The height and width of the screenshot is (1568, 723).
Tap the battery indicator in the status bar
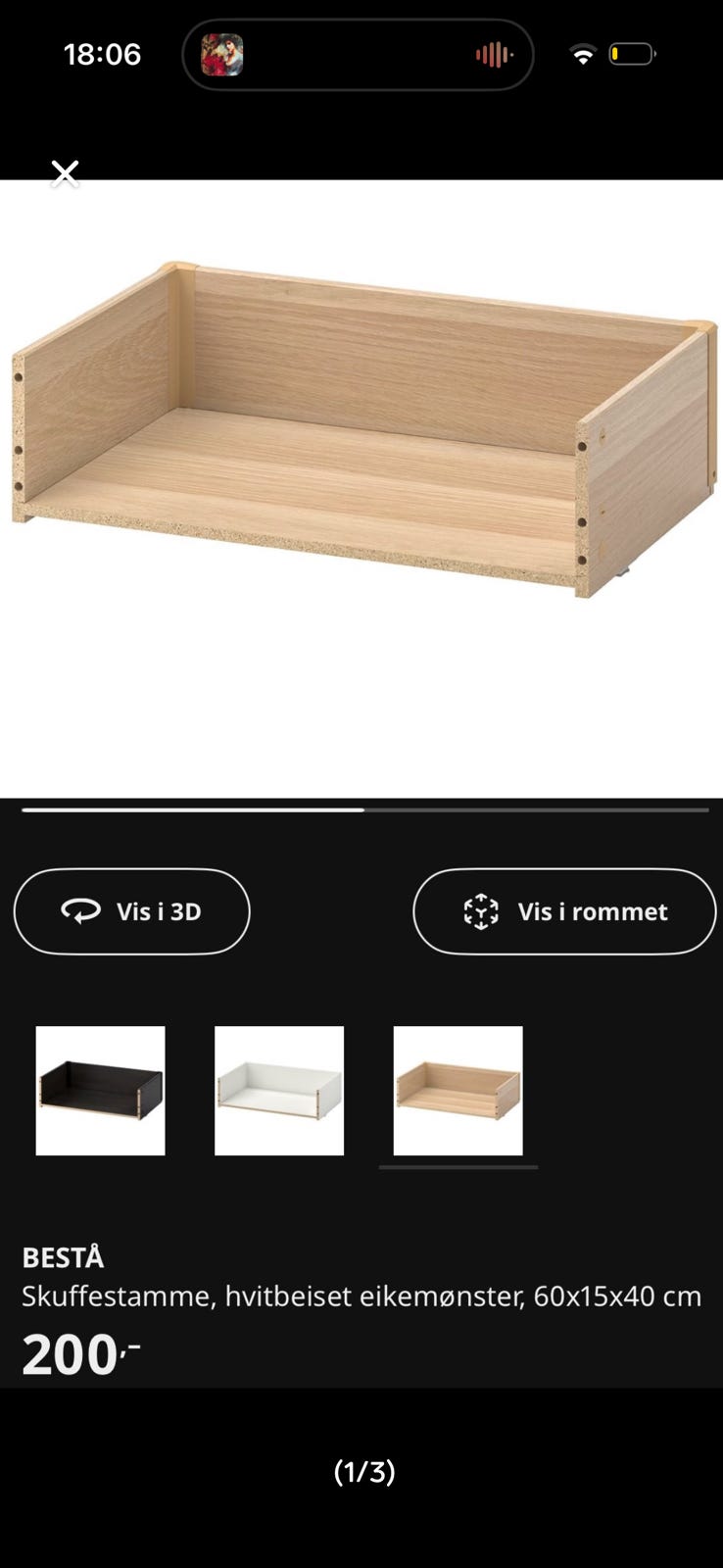632,56
